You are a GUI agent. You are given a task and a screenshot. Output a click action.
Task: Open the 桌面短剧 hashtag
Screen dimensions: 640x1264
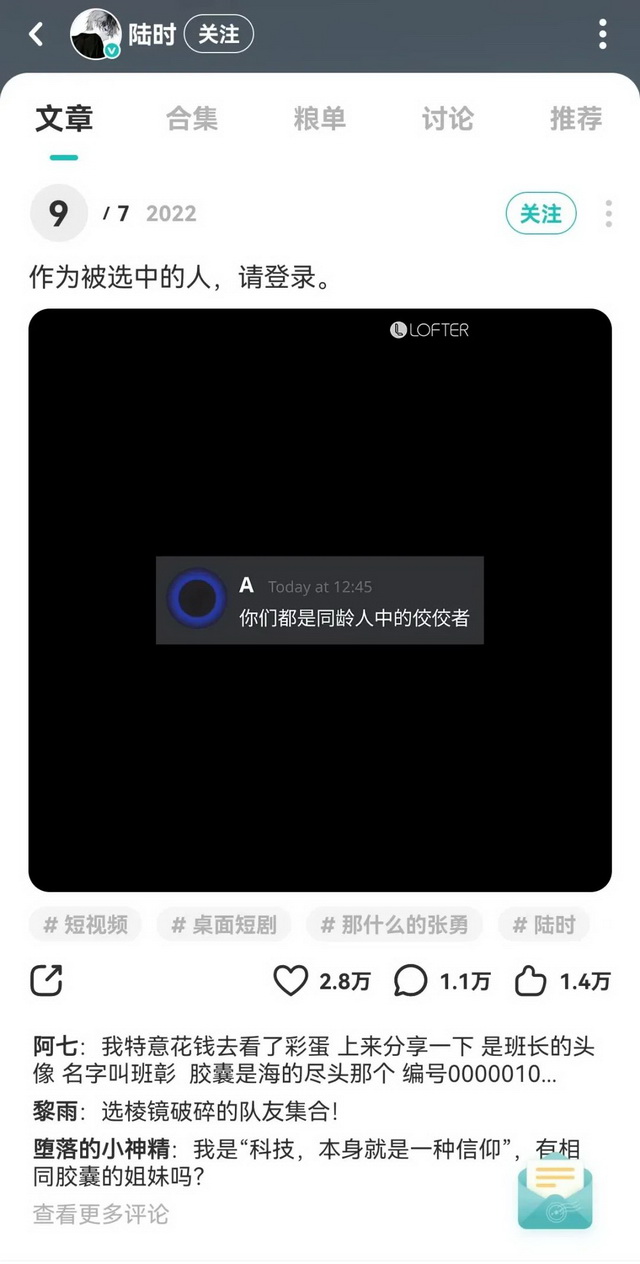click(224, 924)
